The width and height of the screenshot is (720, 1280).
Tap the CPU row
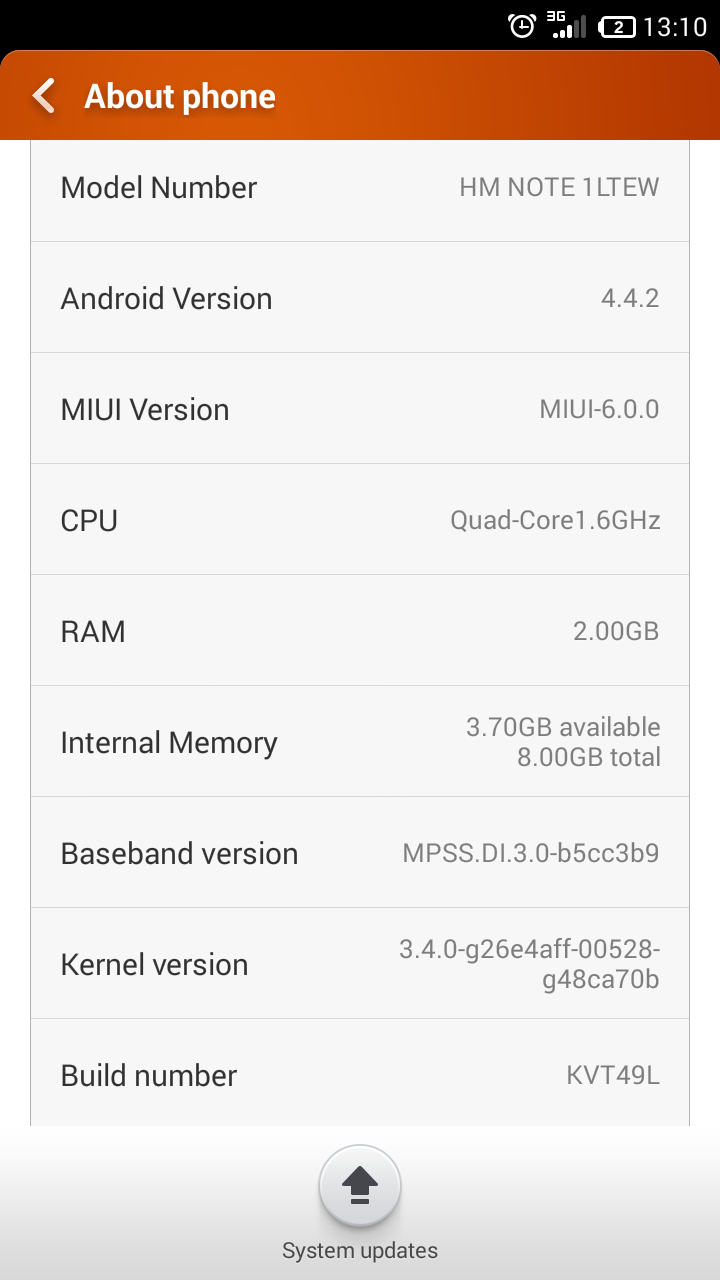(360, 520)
